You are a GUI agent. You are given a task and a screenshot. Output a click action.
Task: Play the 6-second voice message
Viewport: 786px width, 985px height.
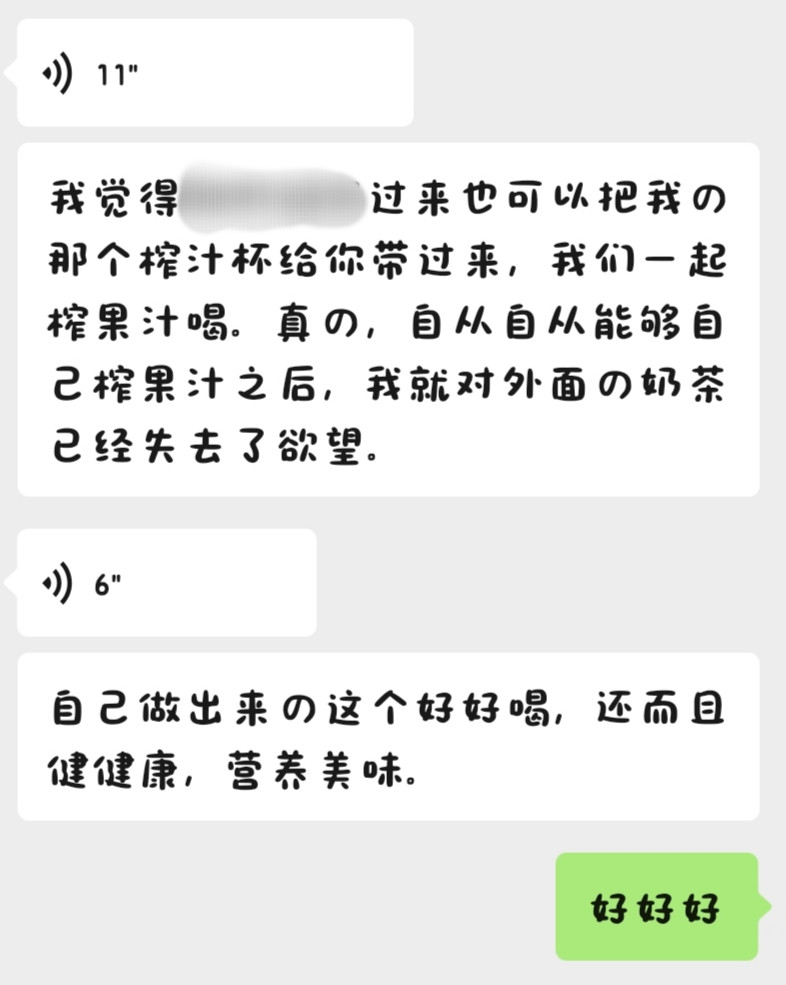click(166, 583)
